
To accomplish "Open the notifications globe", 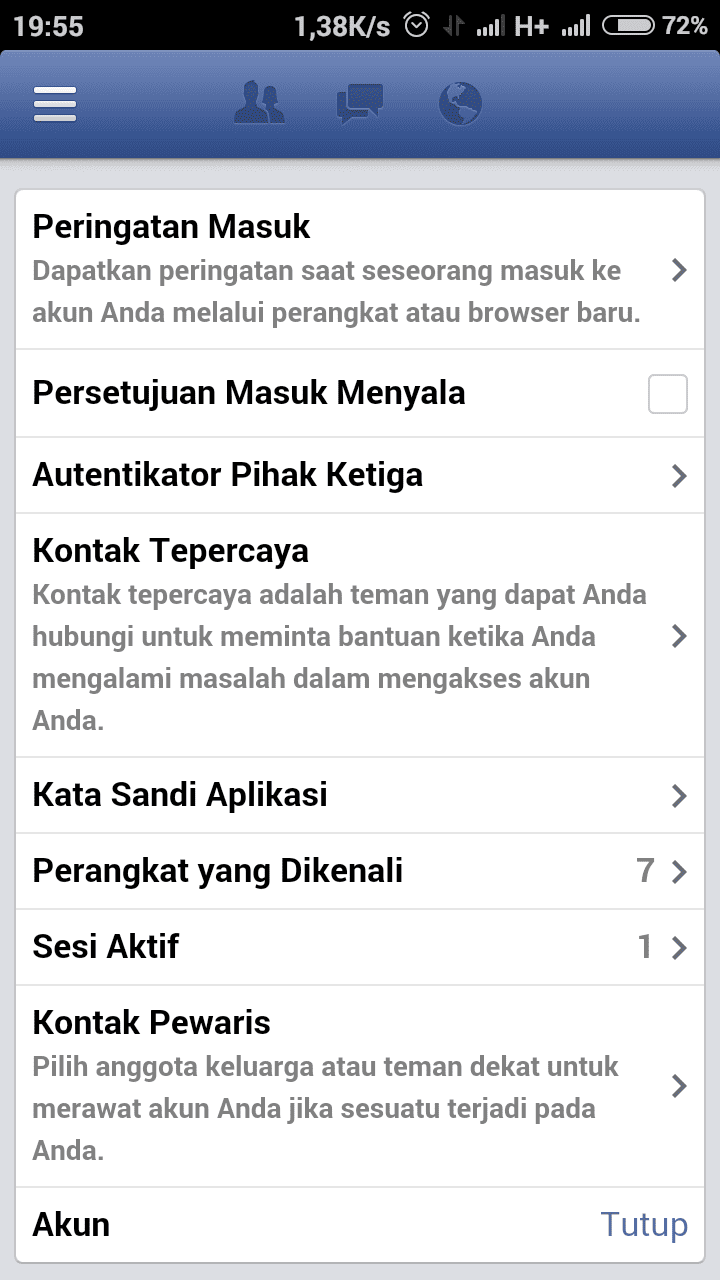I will click(x=460, y=103).
